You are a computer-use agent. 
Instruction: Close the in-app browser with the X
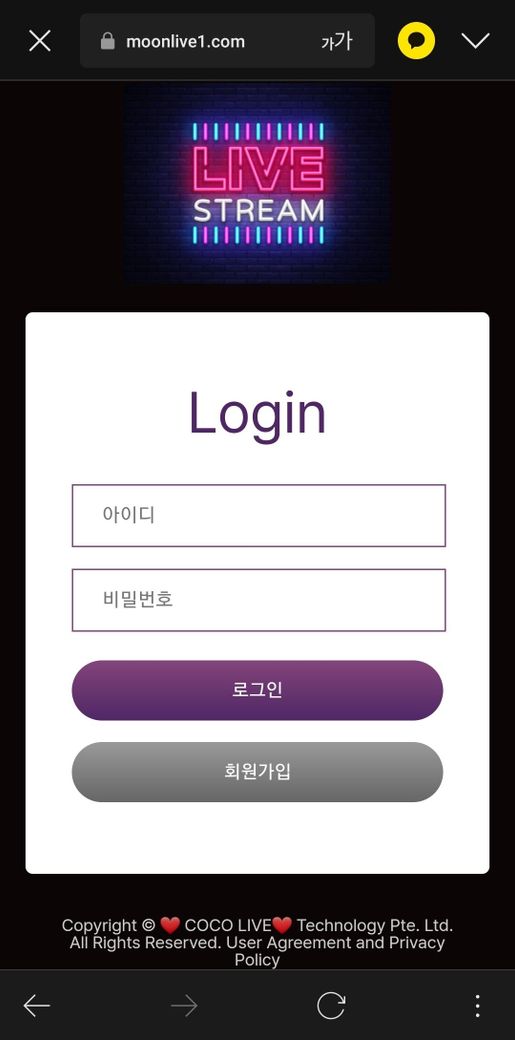[x=40, y=41]
